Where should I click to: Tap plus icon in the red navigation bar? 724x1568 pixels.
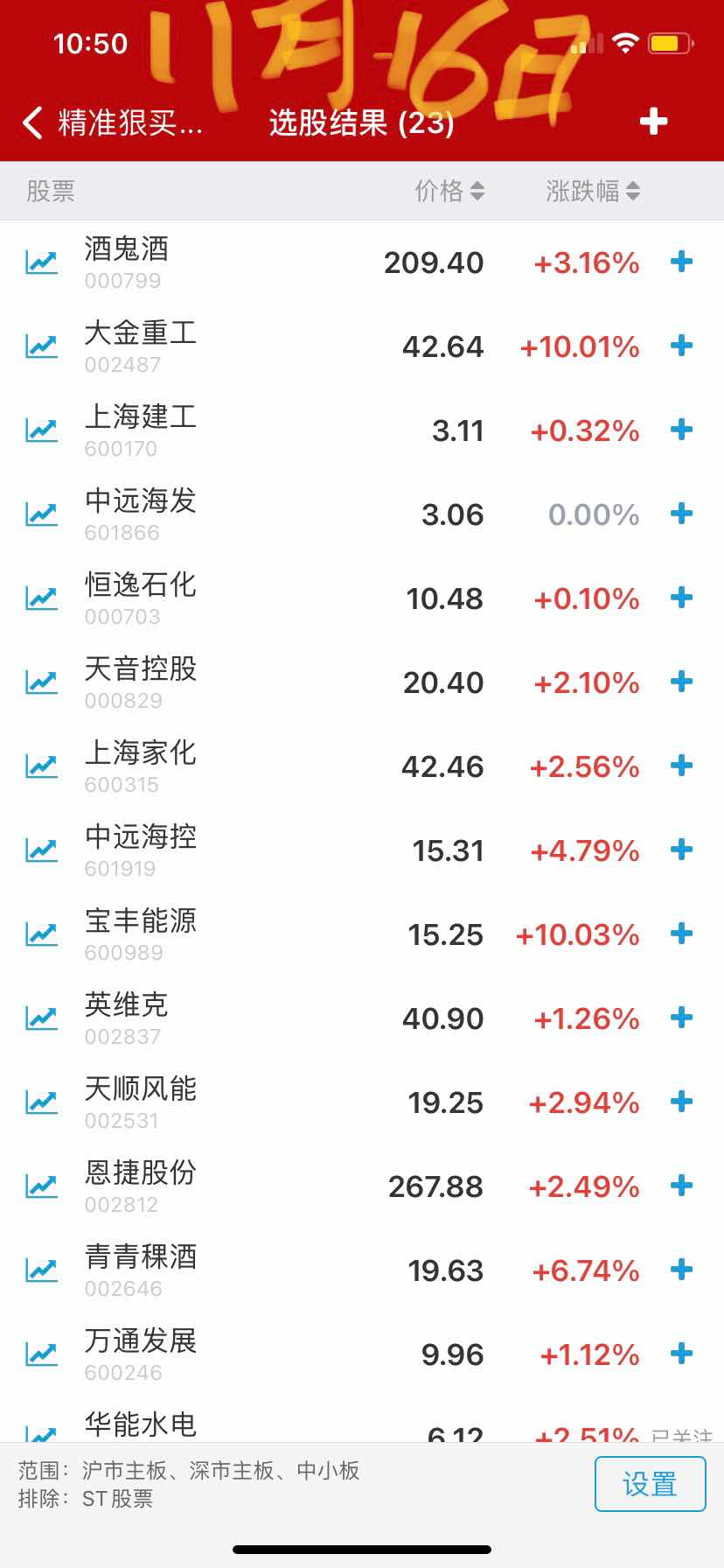coord(652,123)
